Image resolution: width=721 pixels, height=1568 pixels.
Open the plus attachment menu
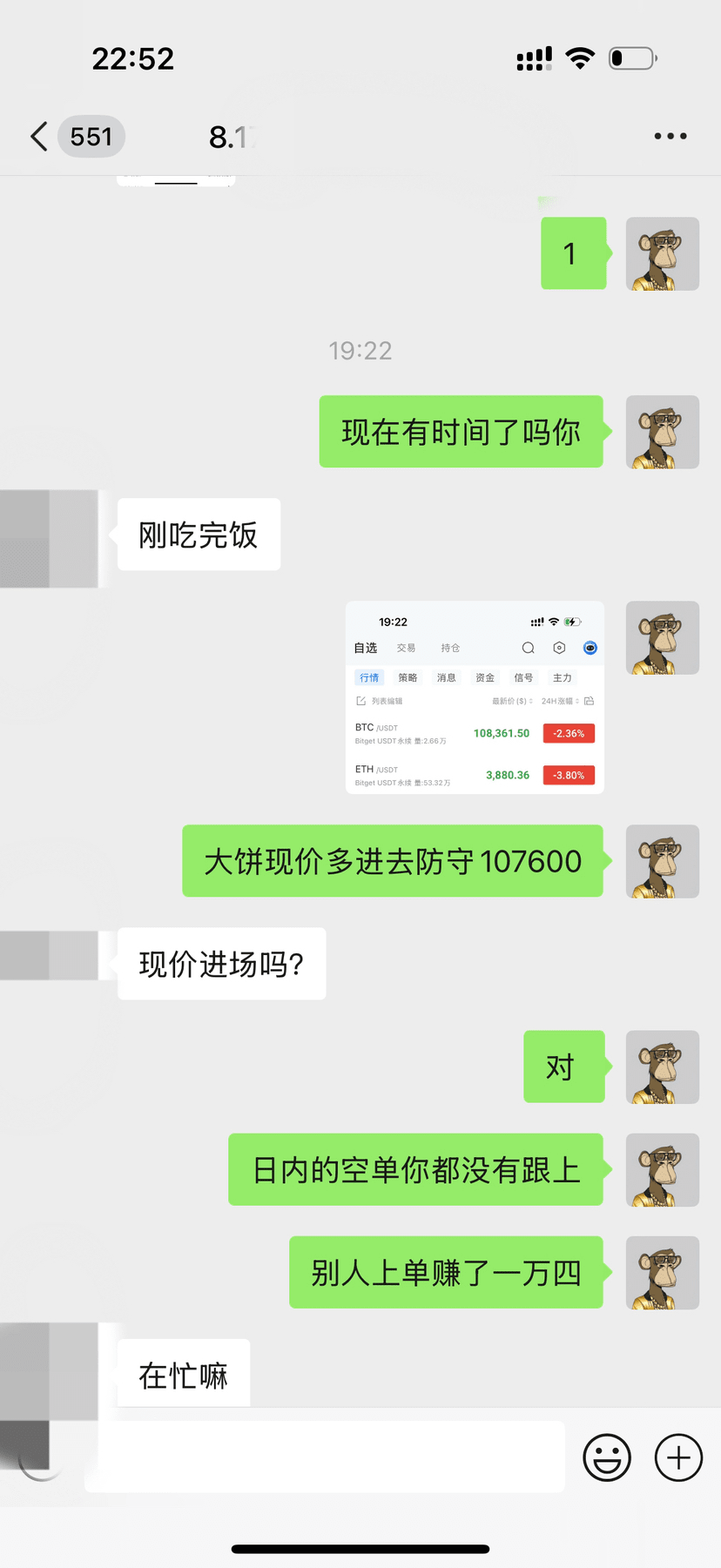[678, 1457]
